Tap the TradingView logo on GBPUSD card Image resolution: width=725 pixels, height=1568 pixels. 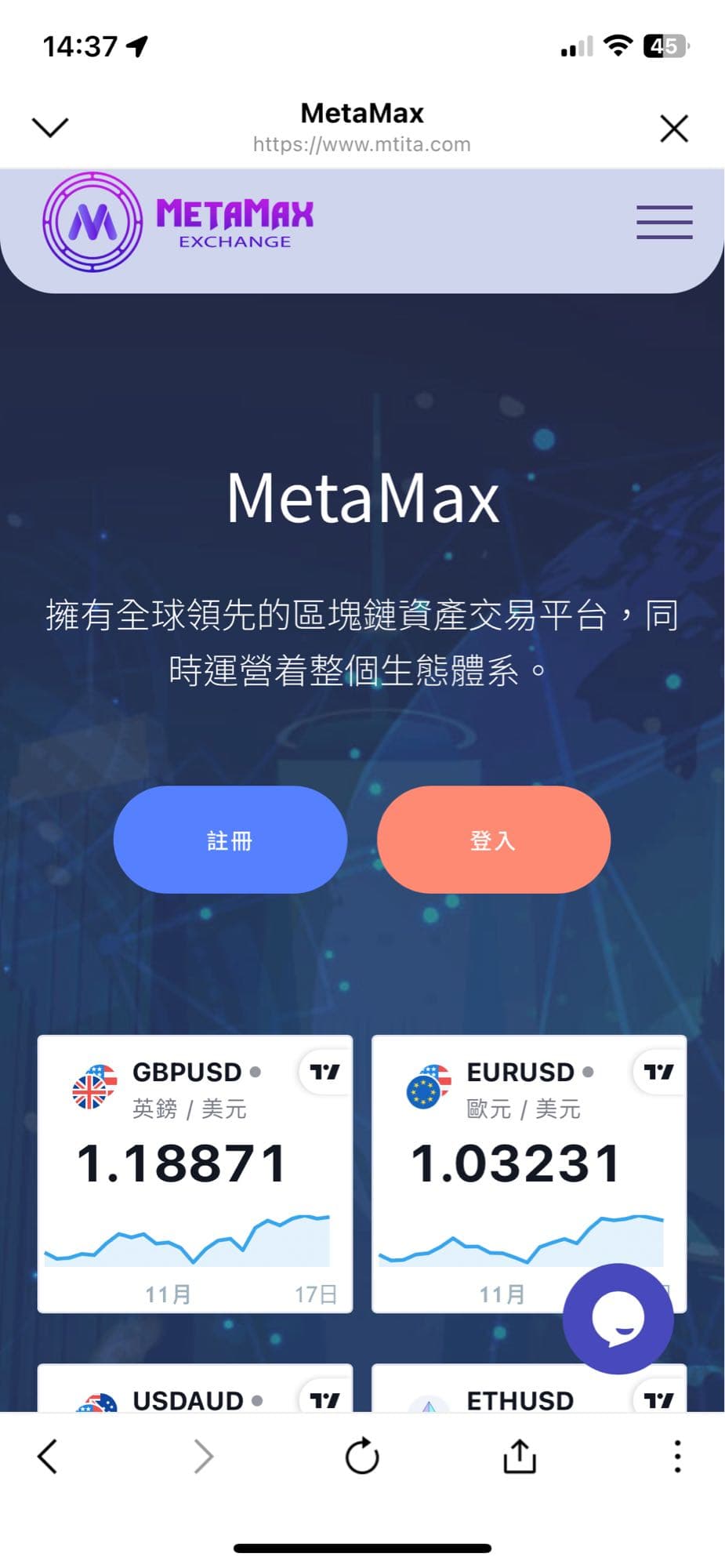point(324,1072)
